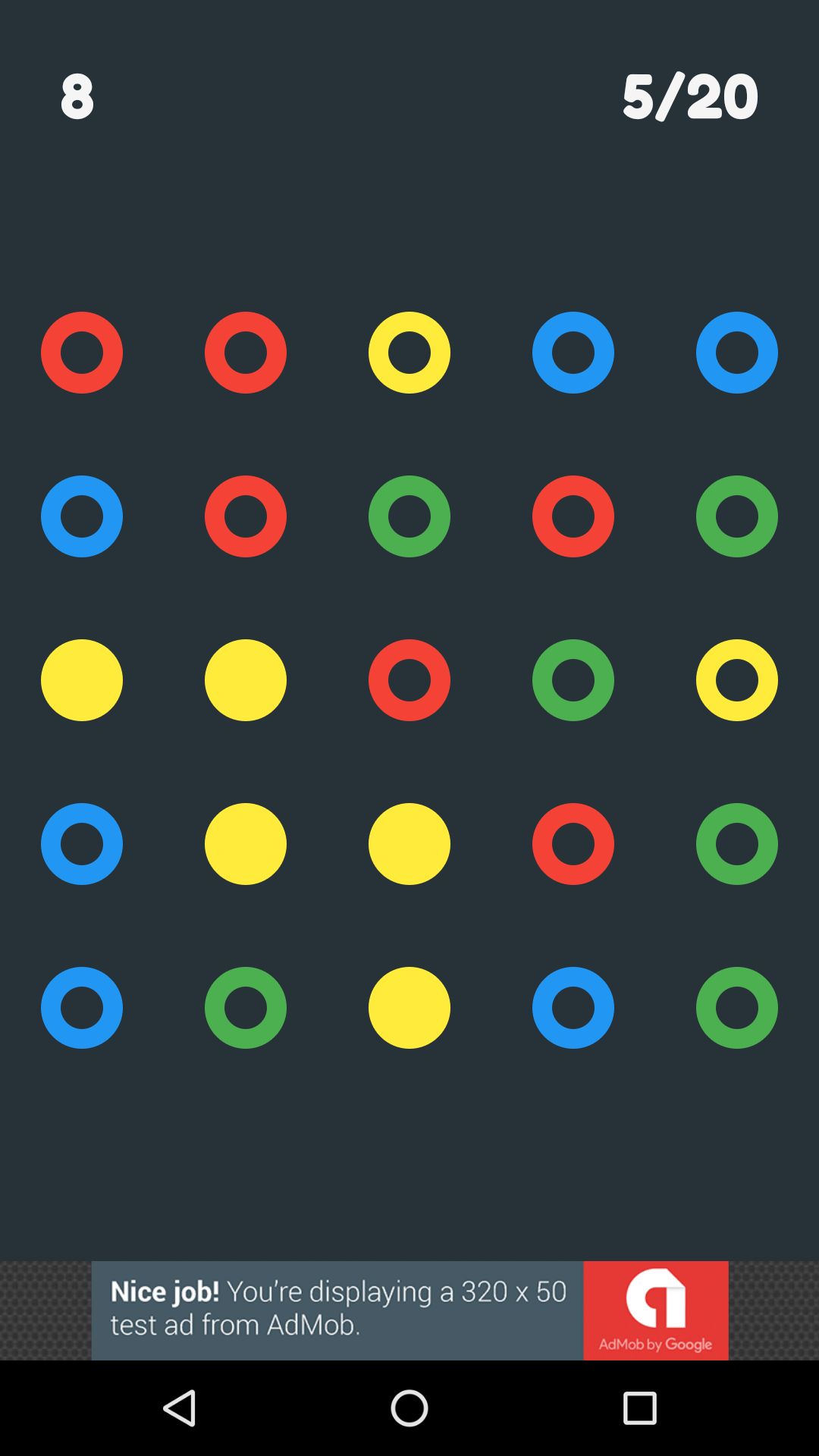
Task: Tap the hollow yellow ring in the third row
Action: pyautogui.click(x=737, y=680)
